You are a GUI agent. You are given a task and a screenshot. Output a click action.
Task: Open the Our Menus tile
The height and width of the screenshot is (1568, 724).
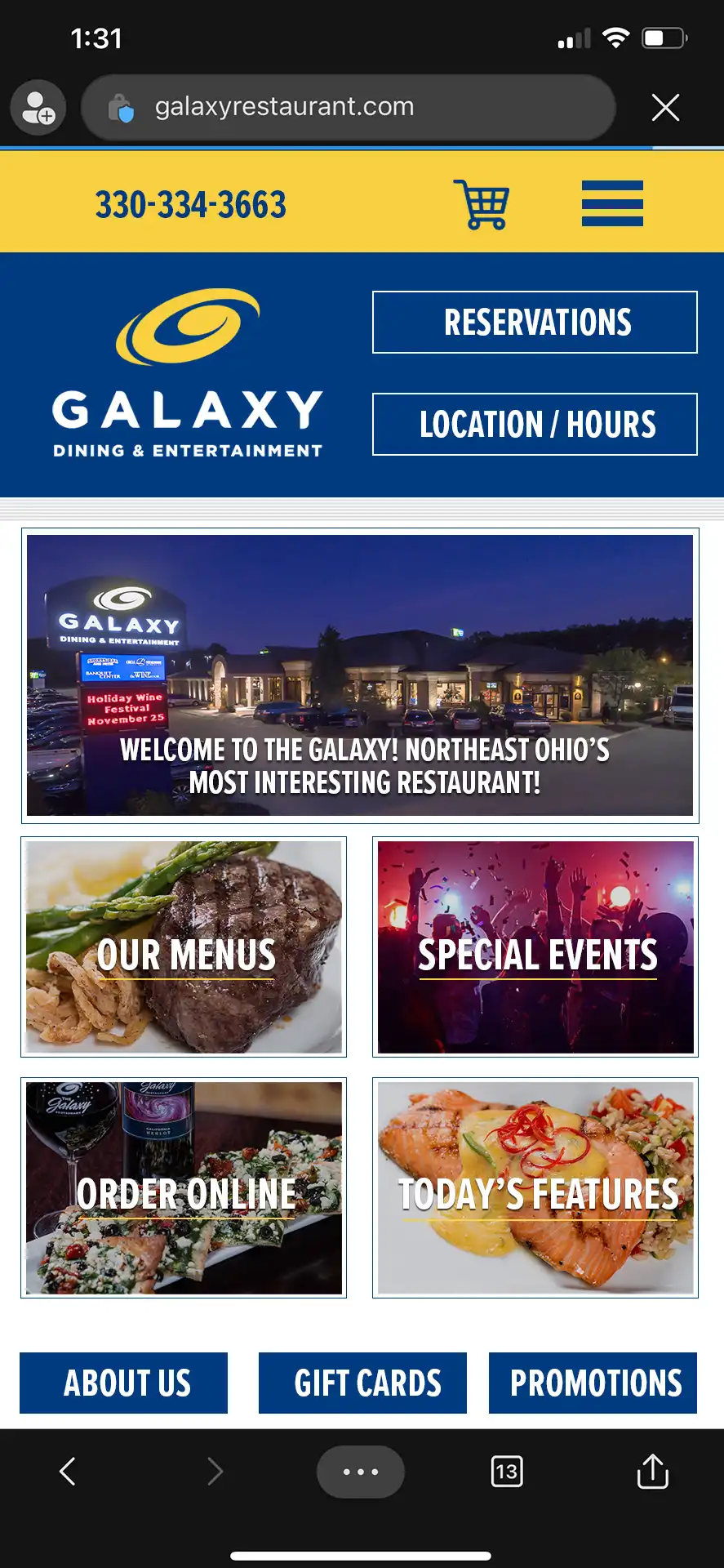tap(184, 947)
